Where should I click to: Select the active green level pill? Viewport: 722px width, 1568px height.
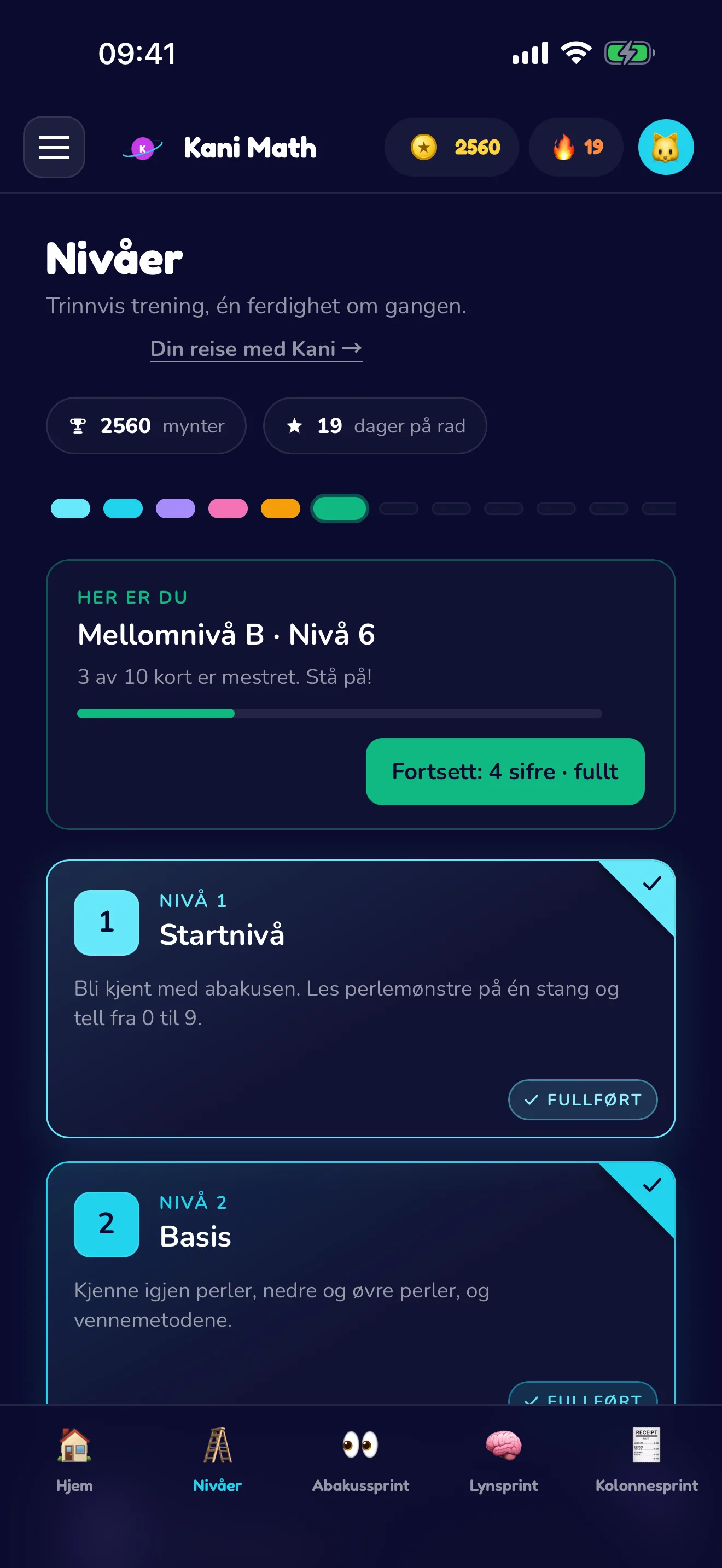coord(340,508)
